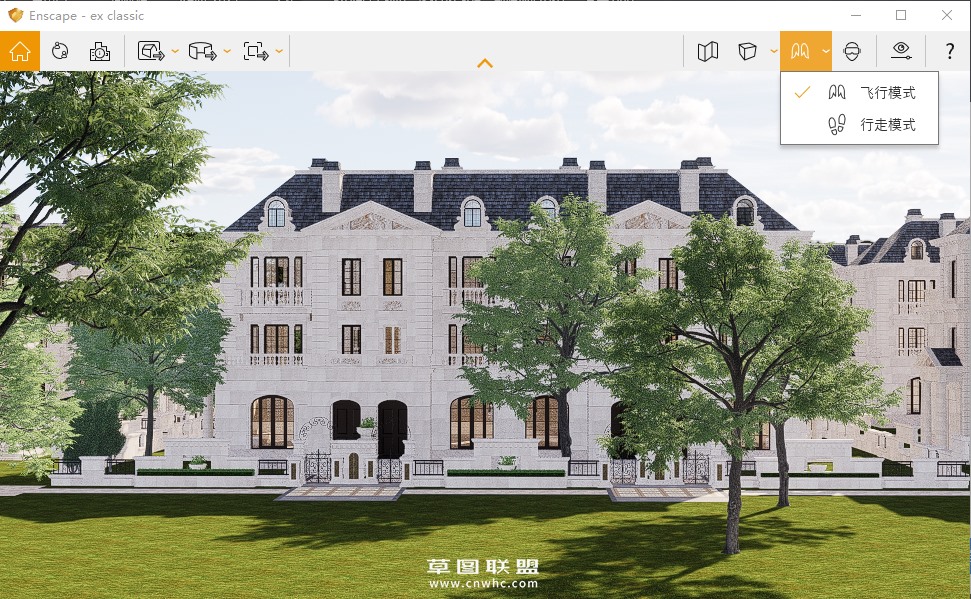Image resolution: width=971 pixels, height=599 pixels.
Task: Expand the render image export dropdown arrow
Action: click(175, 51)
